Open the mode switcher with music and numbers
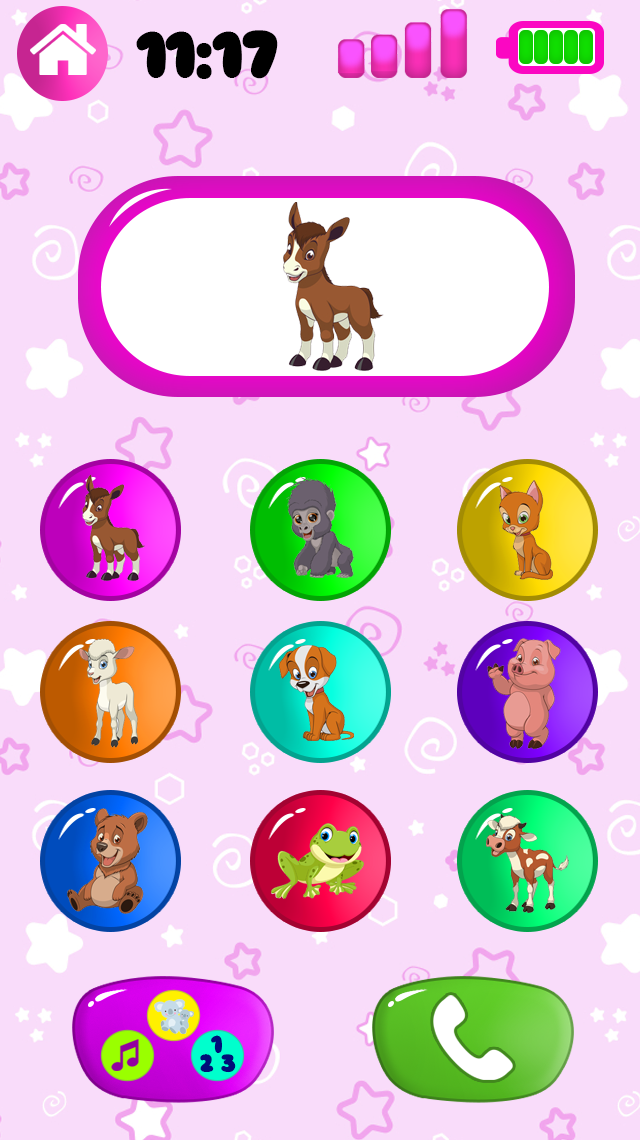This screenshot has height=1140, width=640. coord(172,1038)
